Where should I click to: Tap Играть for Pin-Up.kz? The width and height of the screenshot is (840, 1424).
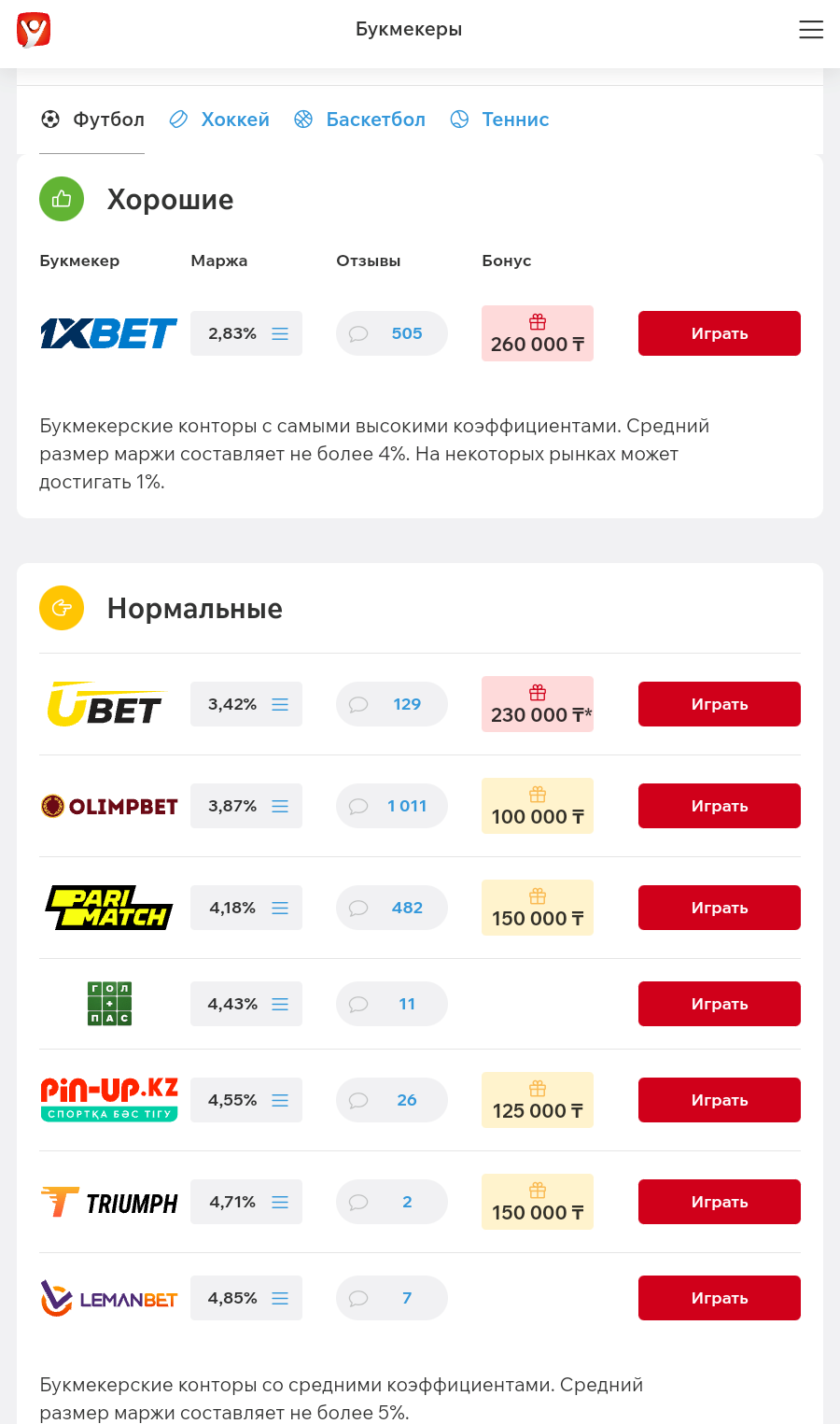(720, 1100)
